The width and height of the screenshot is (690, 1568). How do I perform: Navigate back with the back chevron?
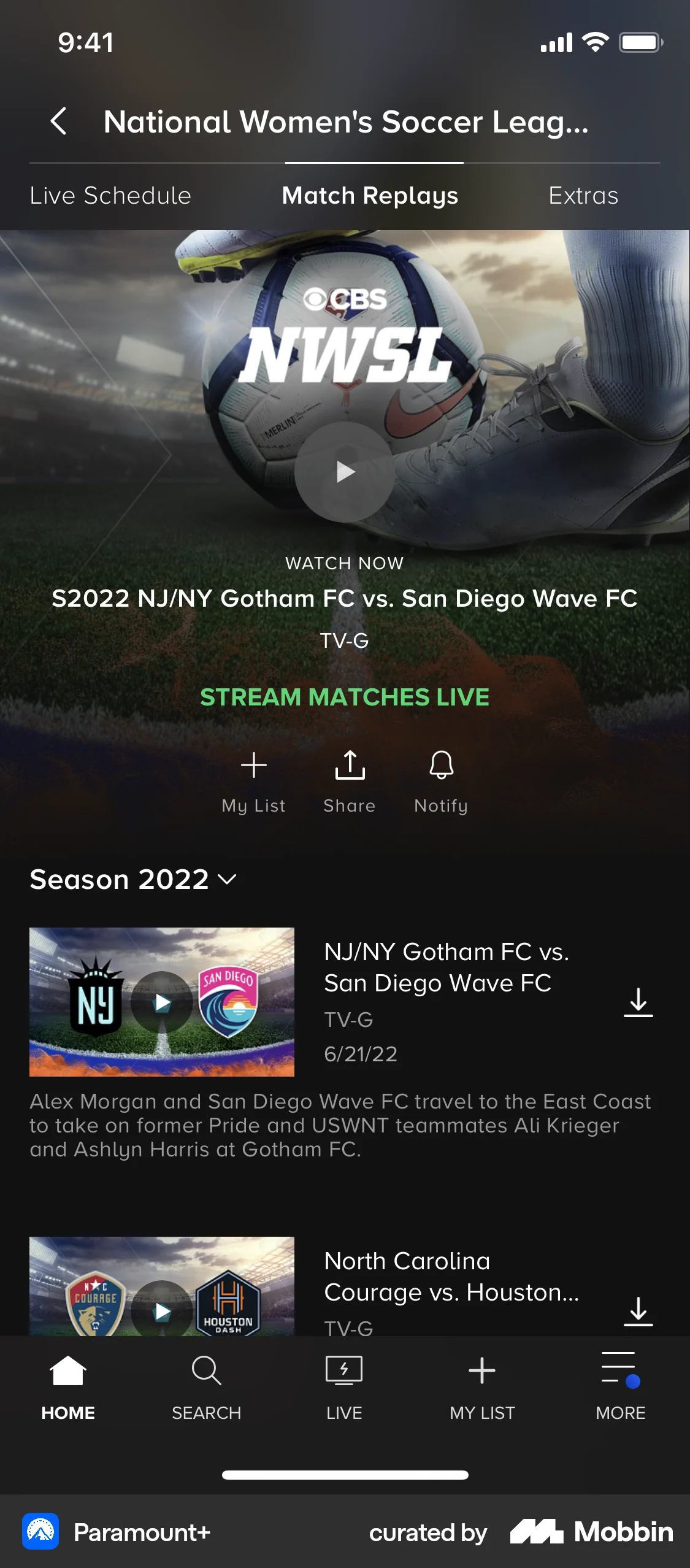(60, 122)
